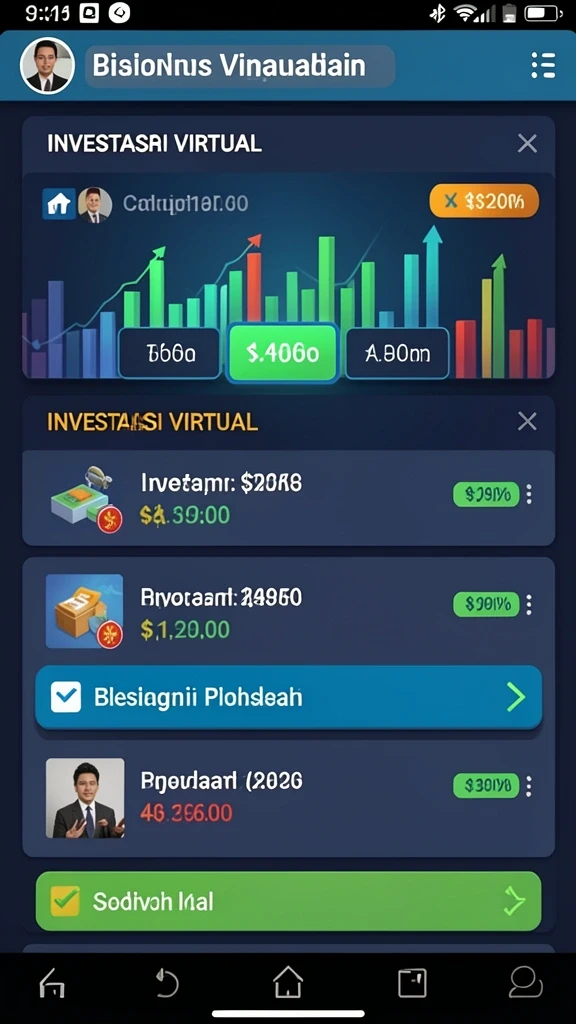Open options for the $4.39:00 investment row
This screenshot has height=1024, width=576.
pyautogui.click(x=529, y=494)
